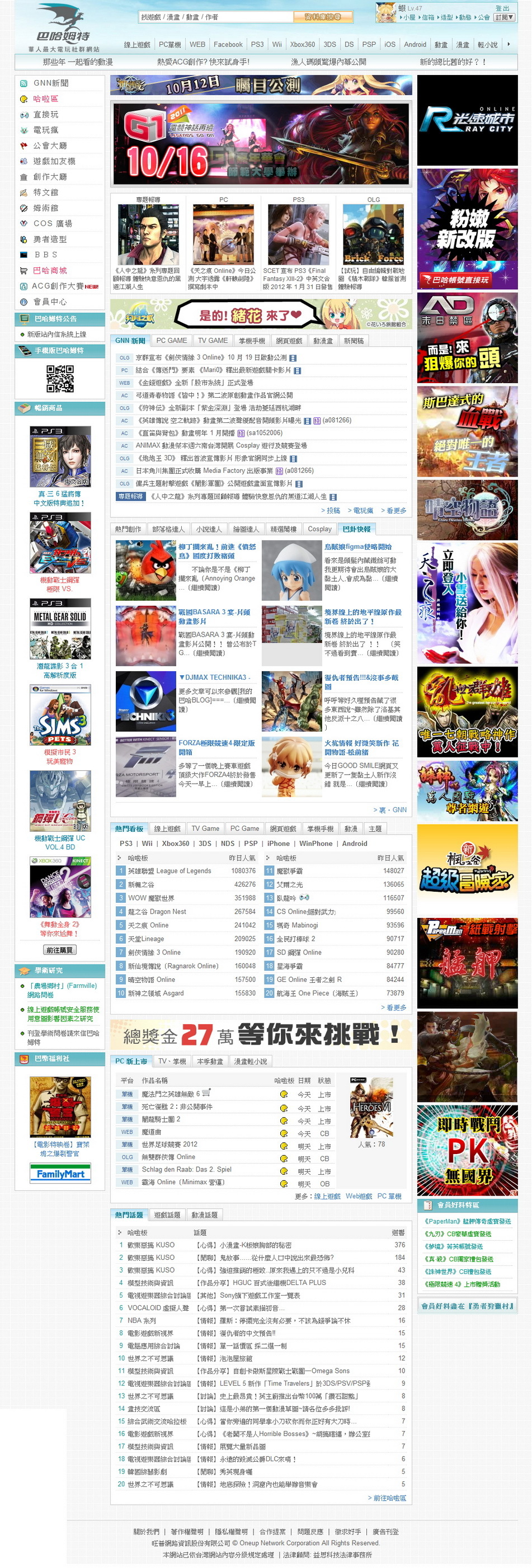
Task: Expand the 訂閱 dropdown
Action: (x=505, y=18)
